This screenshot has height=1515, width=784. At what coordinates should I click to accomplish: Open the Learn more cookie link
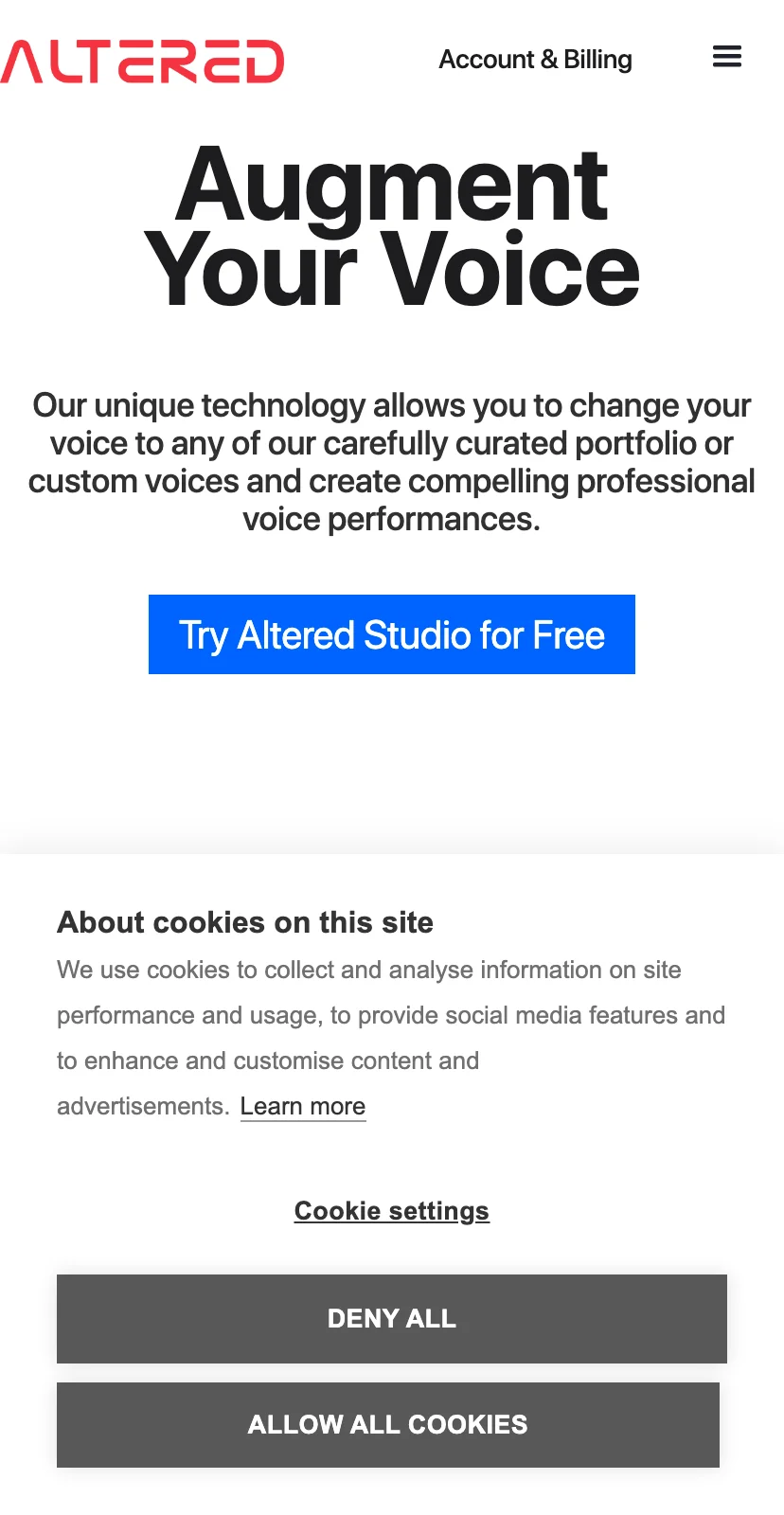coord(303,1106)
